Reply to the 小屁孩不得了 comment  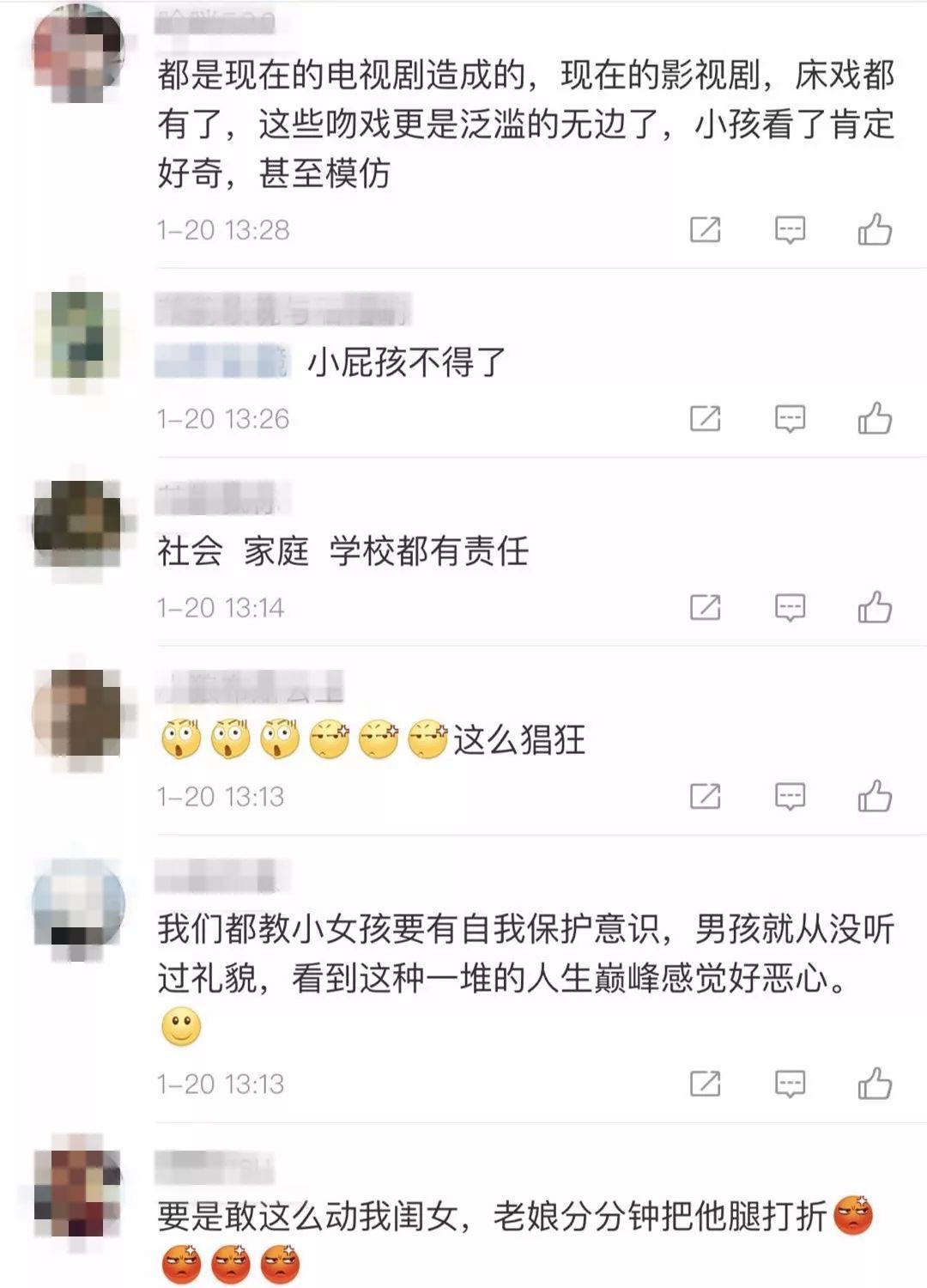pyautogui.click(x=790, y=419)
